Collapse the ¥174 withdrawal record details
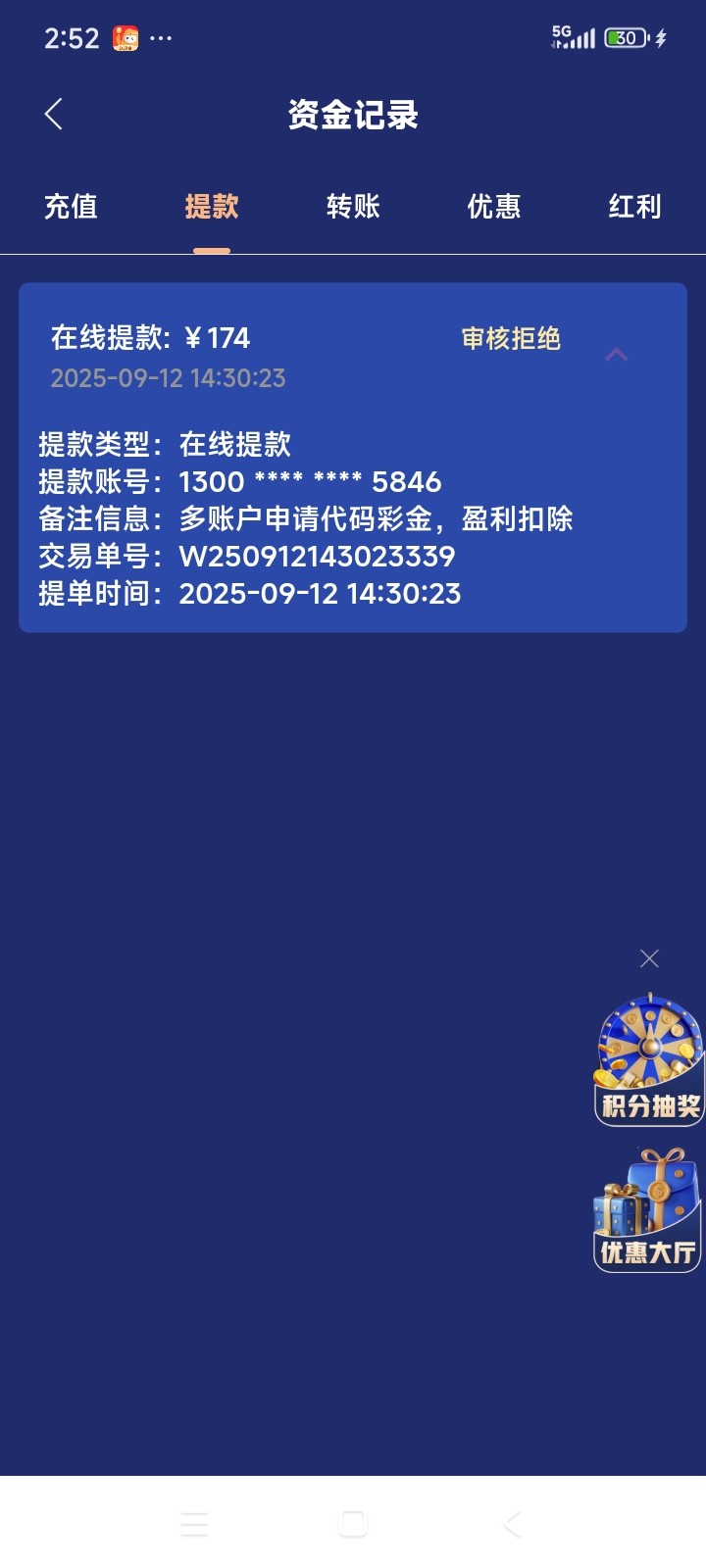706x1568 pixels. 617,355
